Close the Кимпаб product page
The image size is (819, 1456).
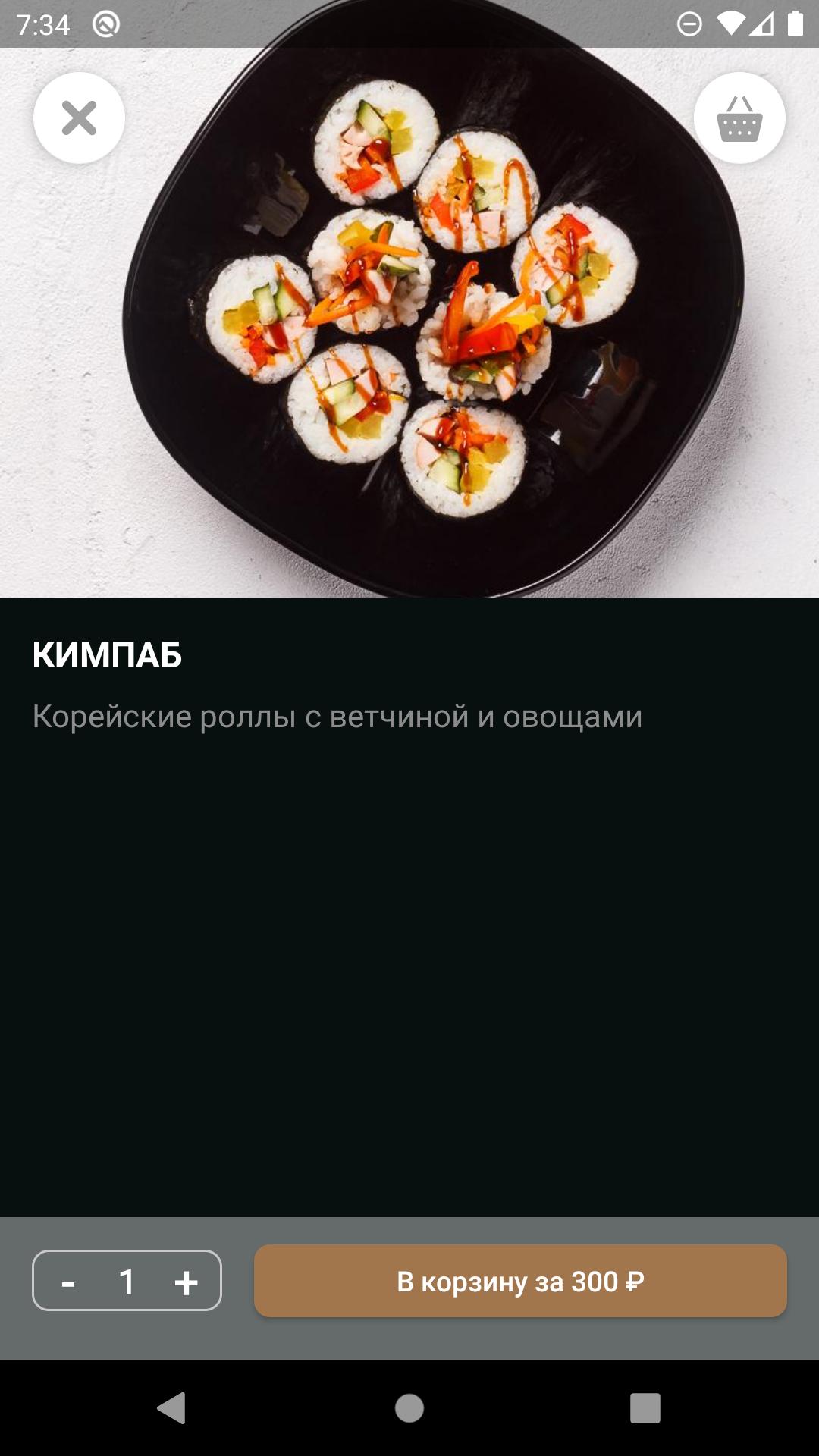pos(79,118)
